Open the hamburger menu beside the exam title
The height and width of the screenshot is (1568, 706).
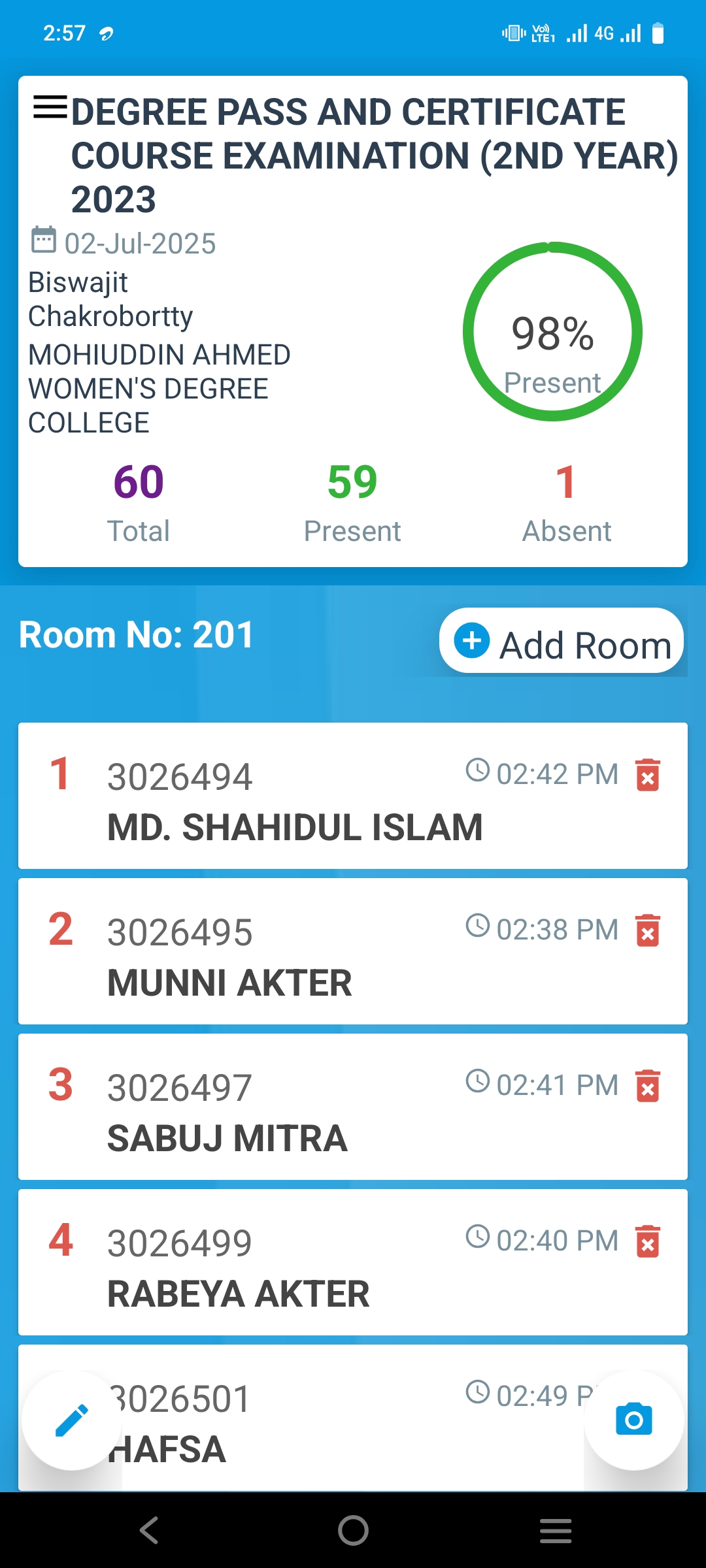(50, 107)
